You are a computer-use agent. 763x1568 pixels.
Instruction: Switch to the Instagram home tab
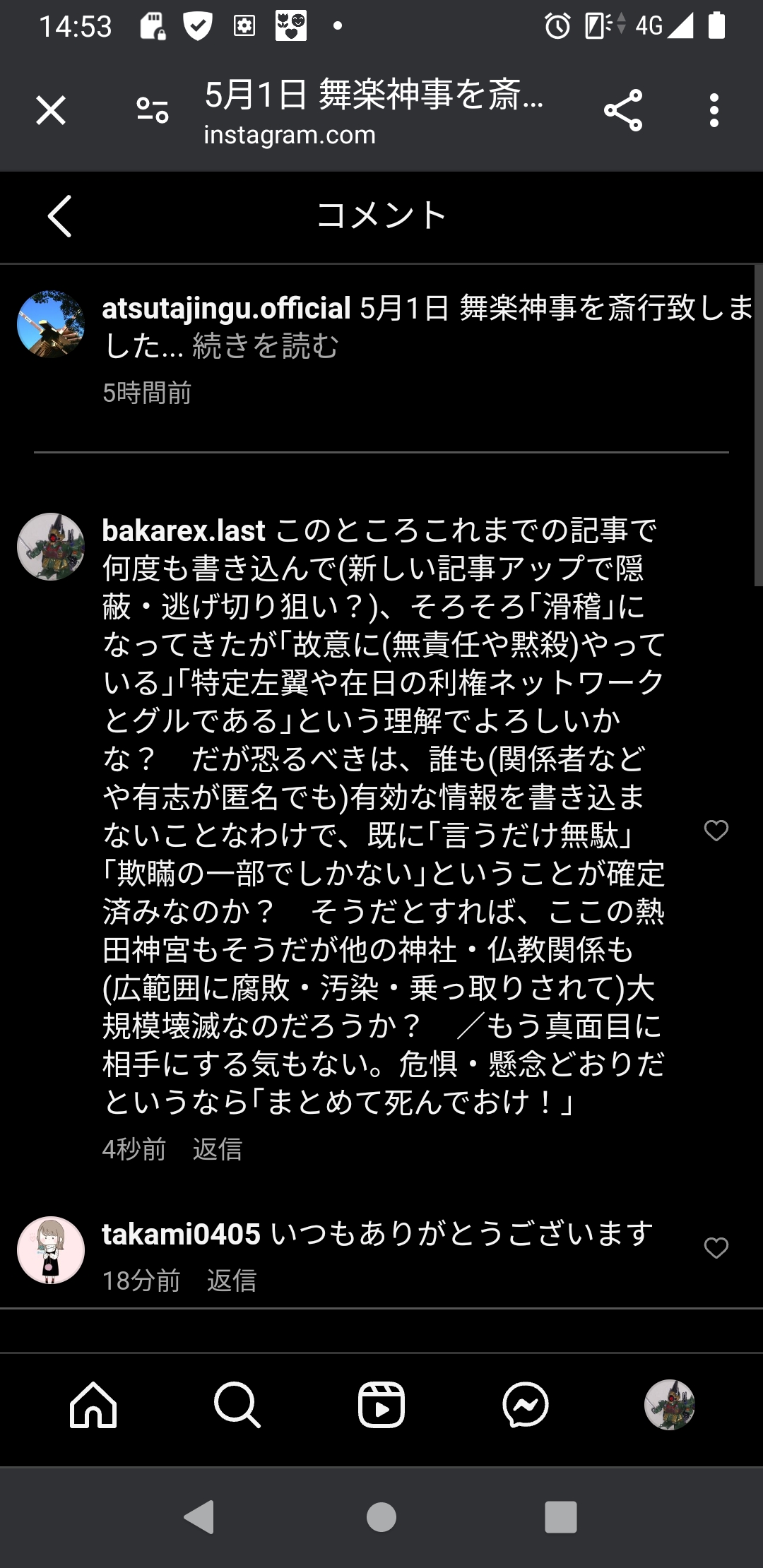[x=93, y=1405]
